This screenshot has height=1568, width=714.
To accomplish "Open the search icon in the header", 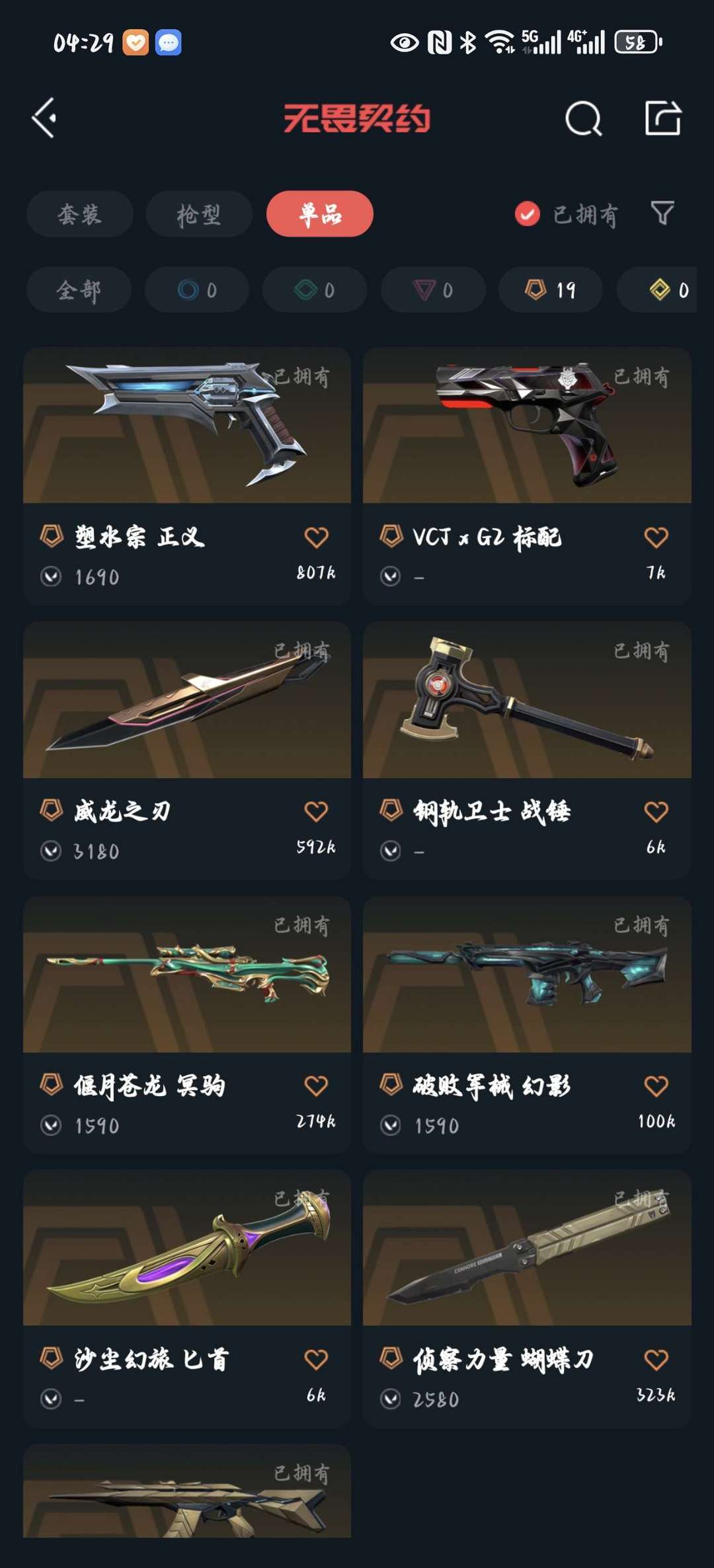I will [x=584, y=118].
